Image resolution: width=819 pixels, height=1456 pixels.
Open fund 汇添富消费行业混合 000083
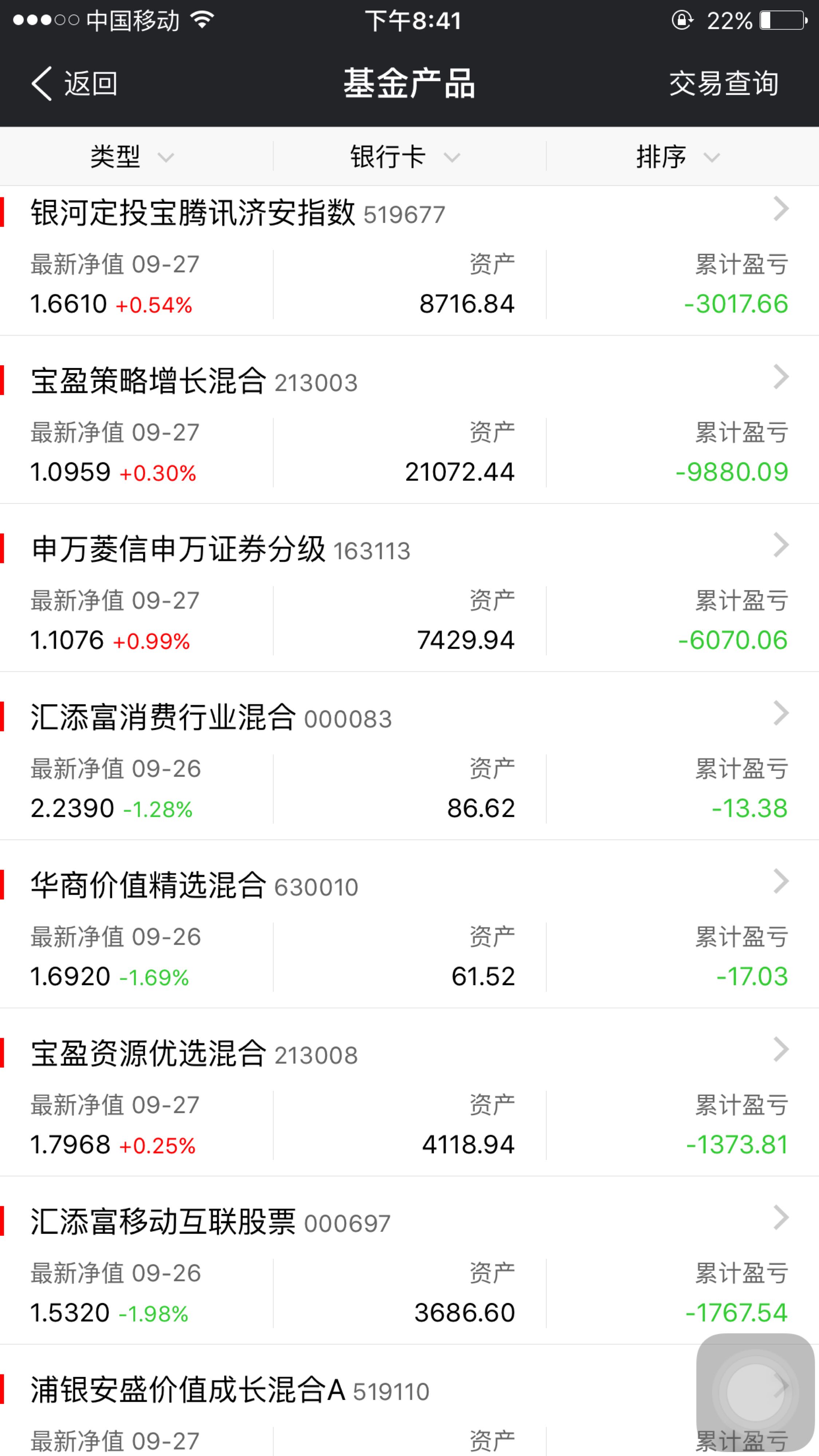point(409,756)
